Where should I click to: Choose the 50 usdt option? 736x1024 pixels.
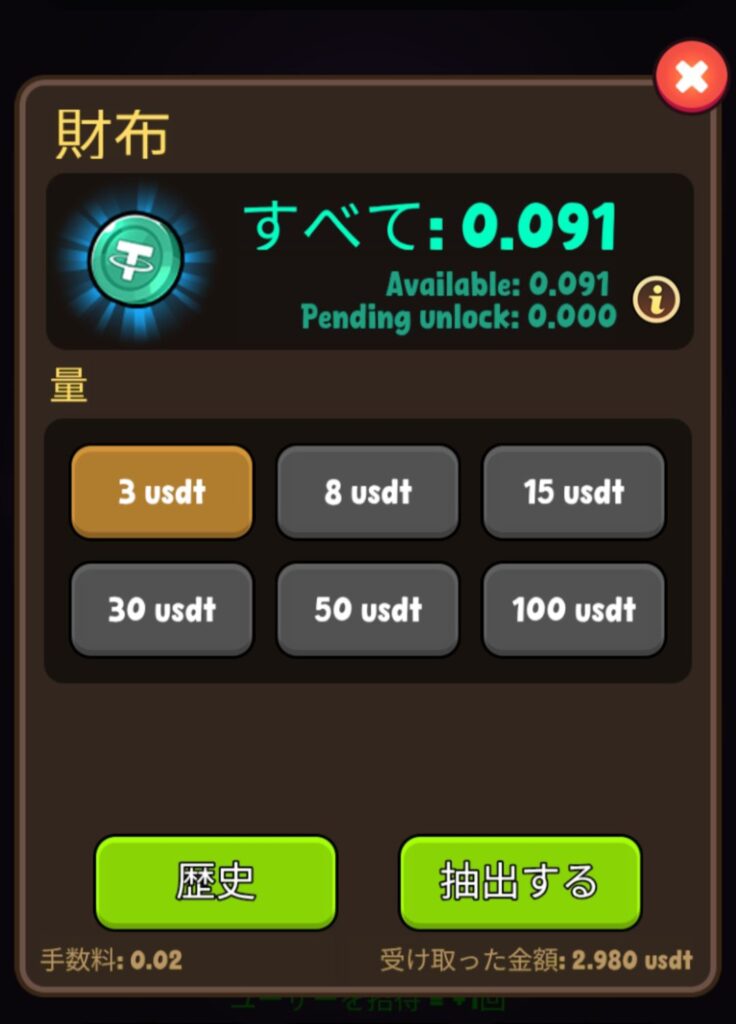tap(368, 609)
